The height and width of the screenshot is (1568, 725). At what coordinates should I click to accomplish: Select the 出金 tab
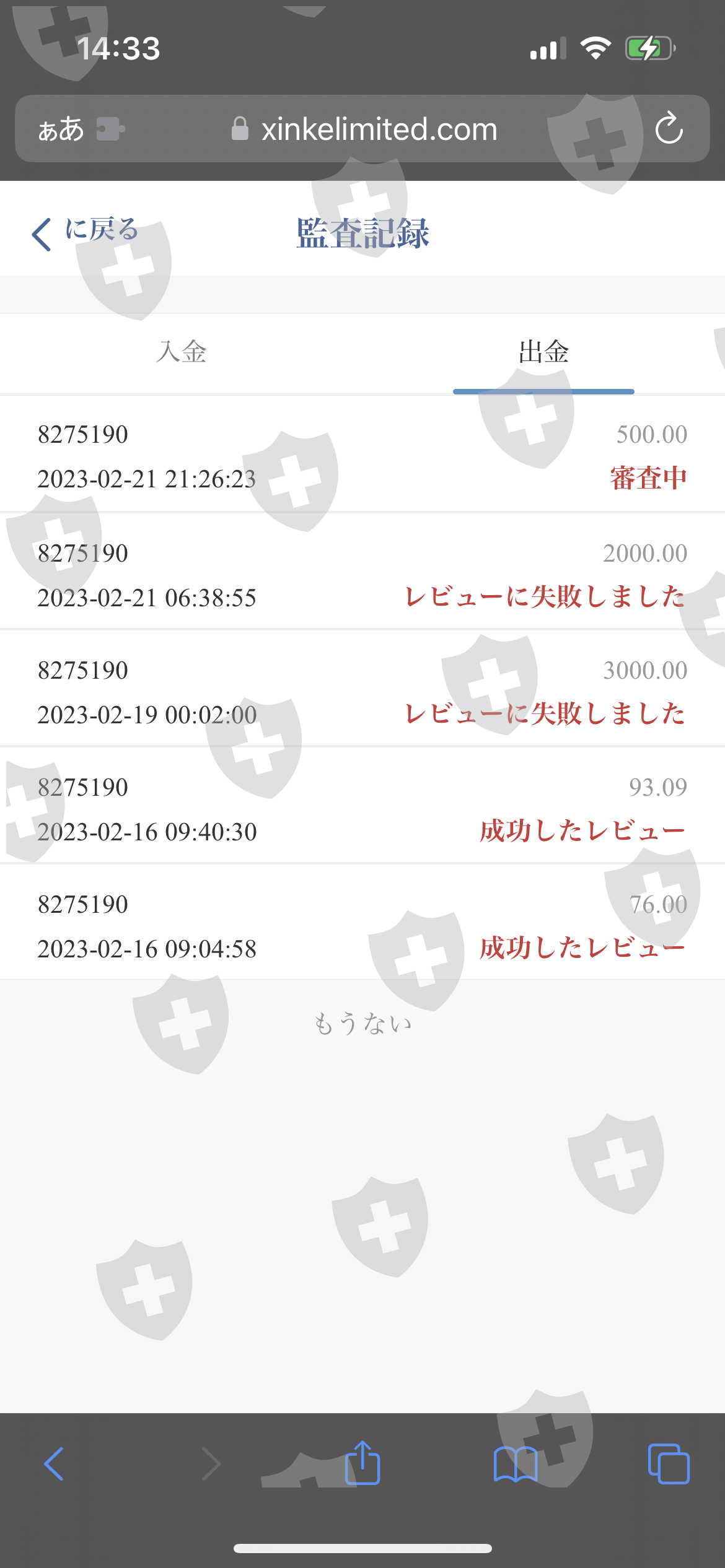543,352
